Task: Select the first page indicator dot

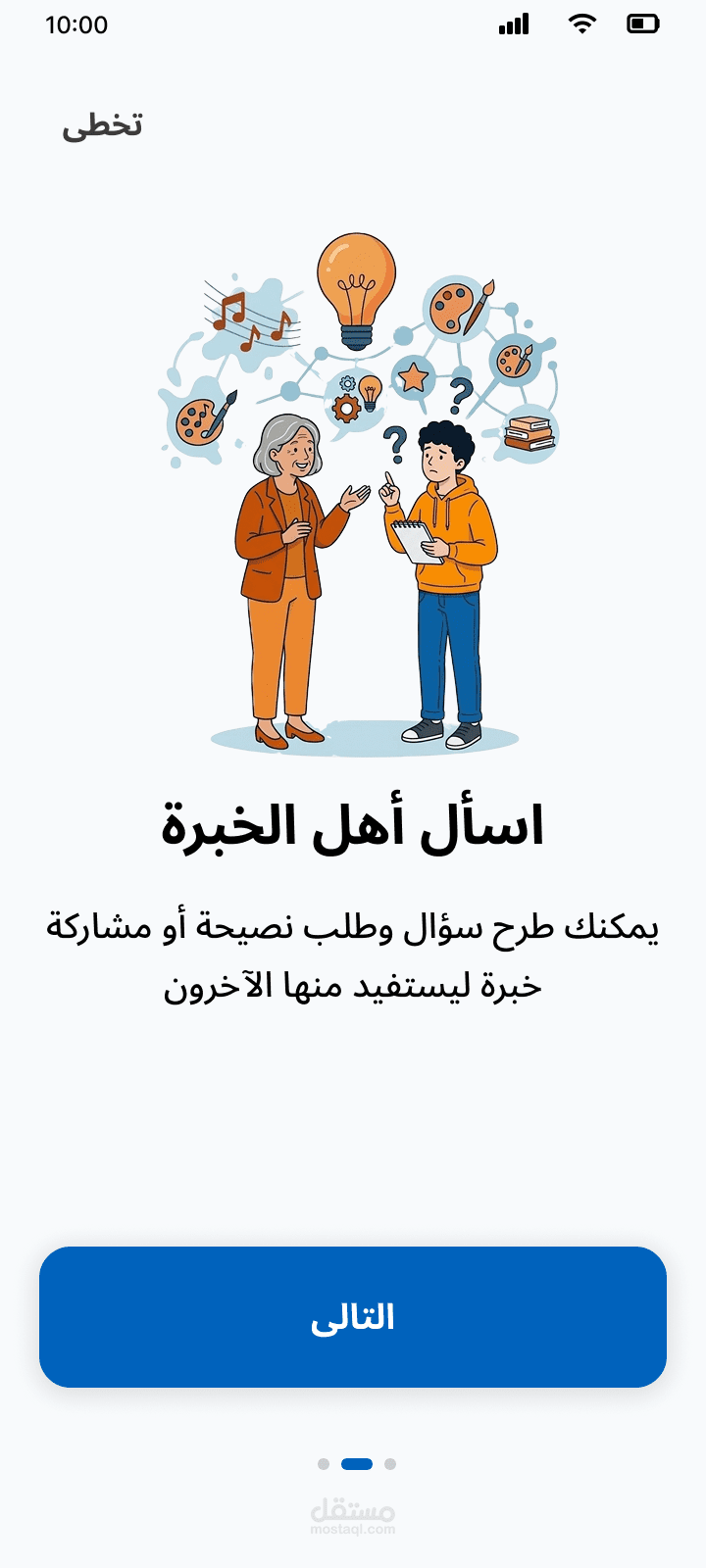Action: (x=324, y=1464)
